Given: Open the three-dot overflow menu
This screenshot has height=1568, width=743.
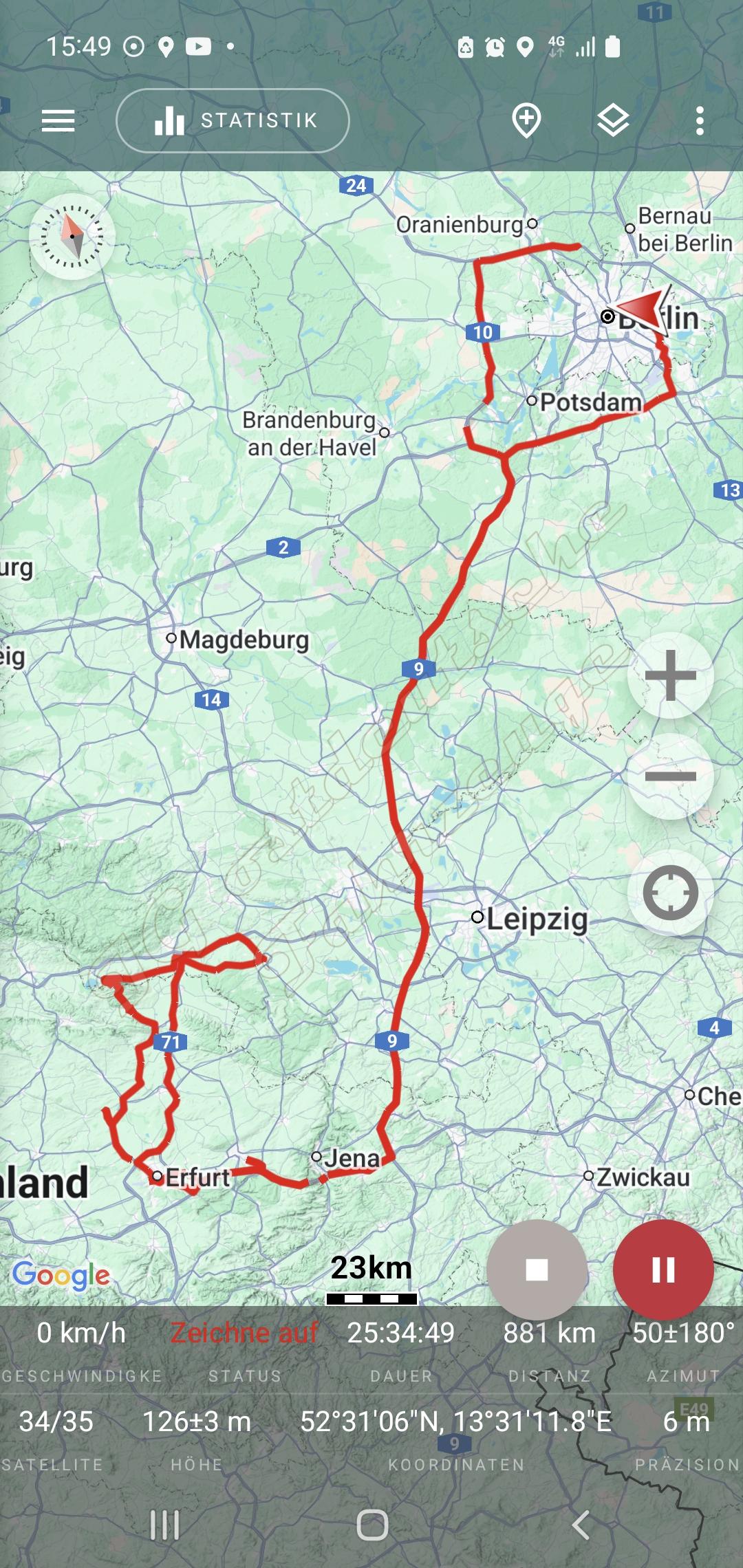Looking at the screenshot, I should [x=700, y=121].
